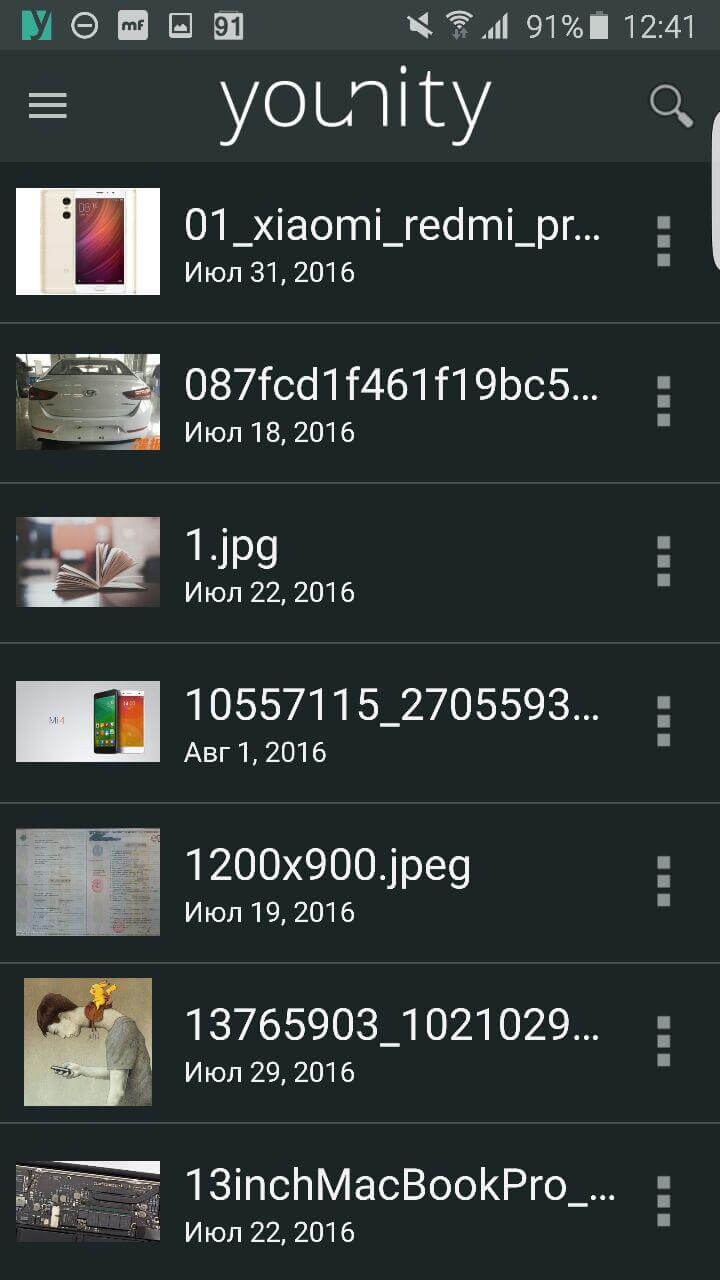Image resolution: width=720 pixels, height=1280 pixels.
Task: Open overflow menu for 1200x900.jpeg
Action: click(663, 882)
